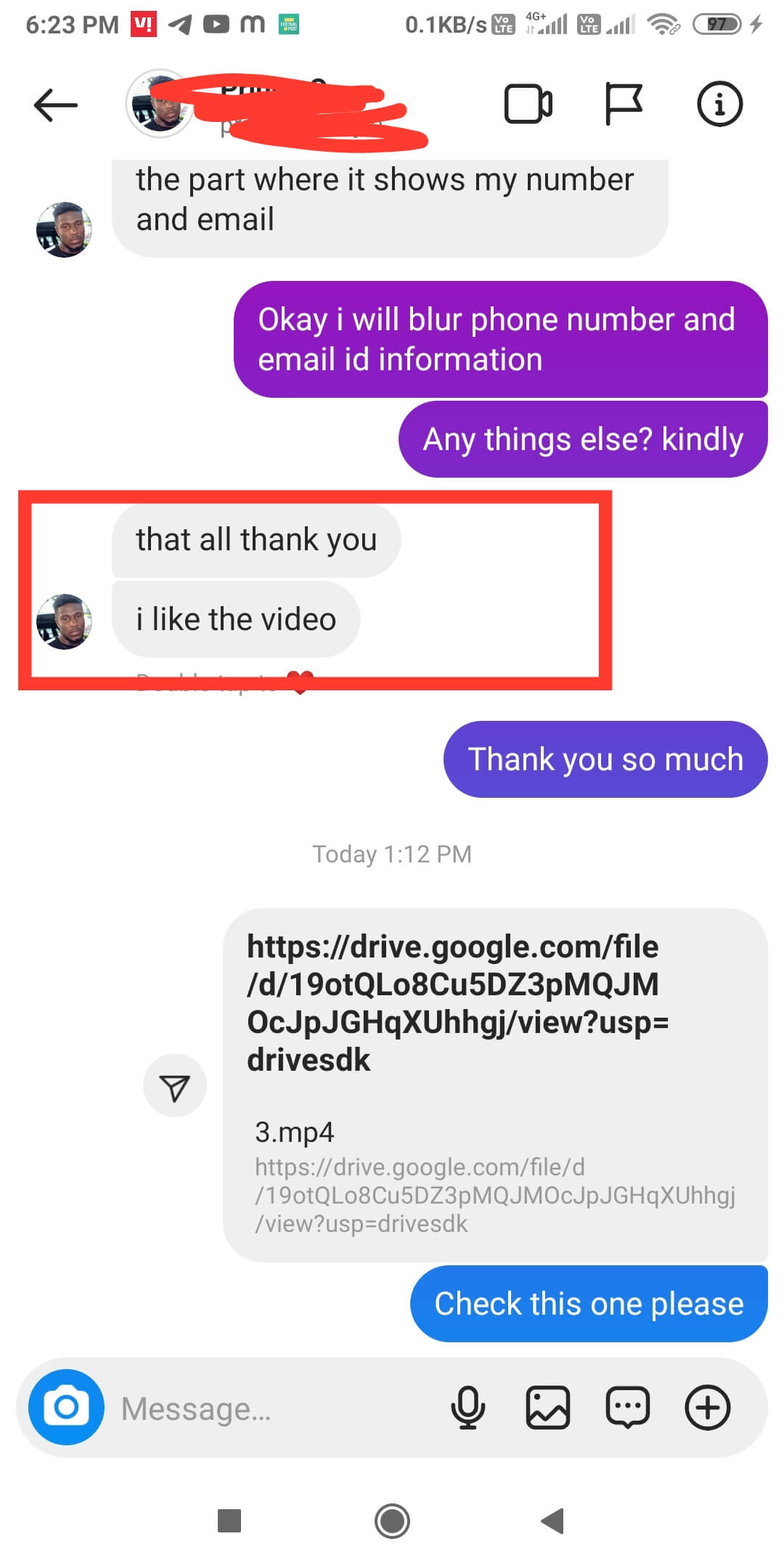
Task: Forward the Google Drive link message
Action: (175, 1086)
